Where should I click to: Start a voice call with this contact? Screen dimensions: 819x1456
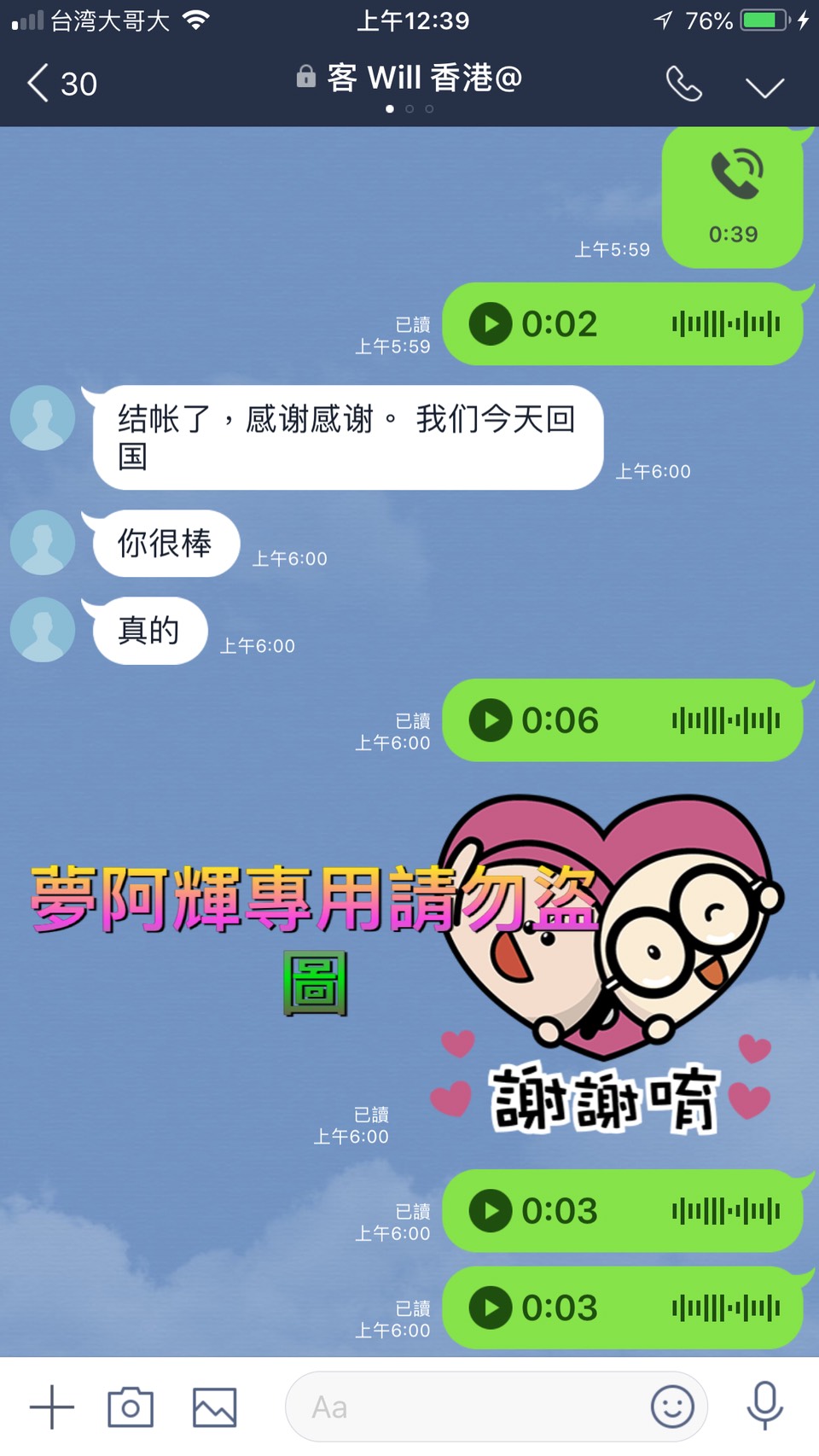683,84
